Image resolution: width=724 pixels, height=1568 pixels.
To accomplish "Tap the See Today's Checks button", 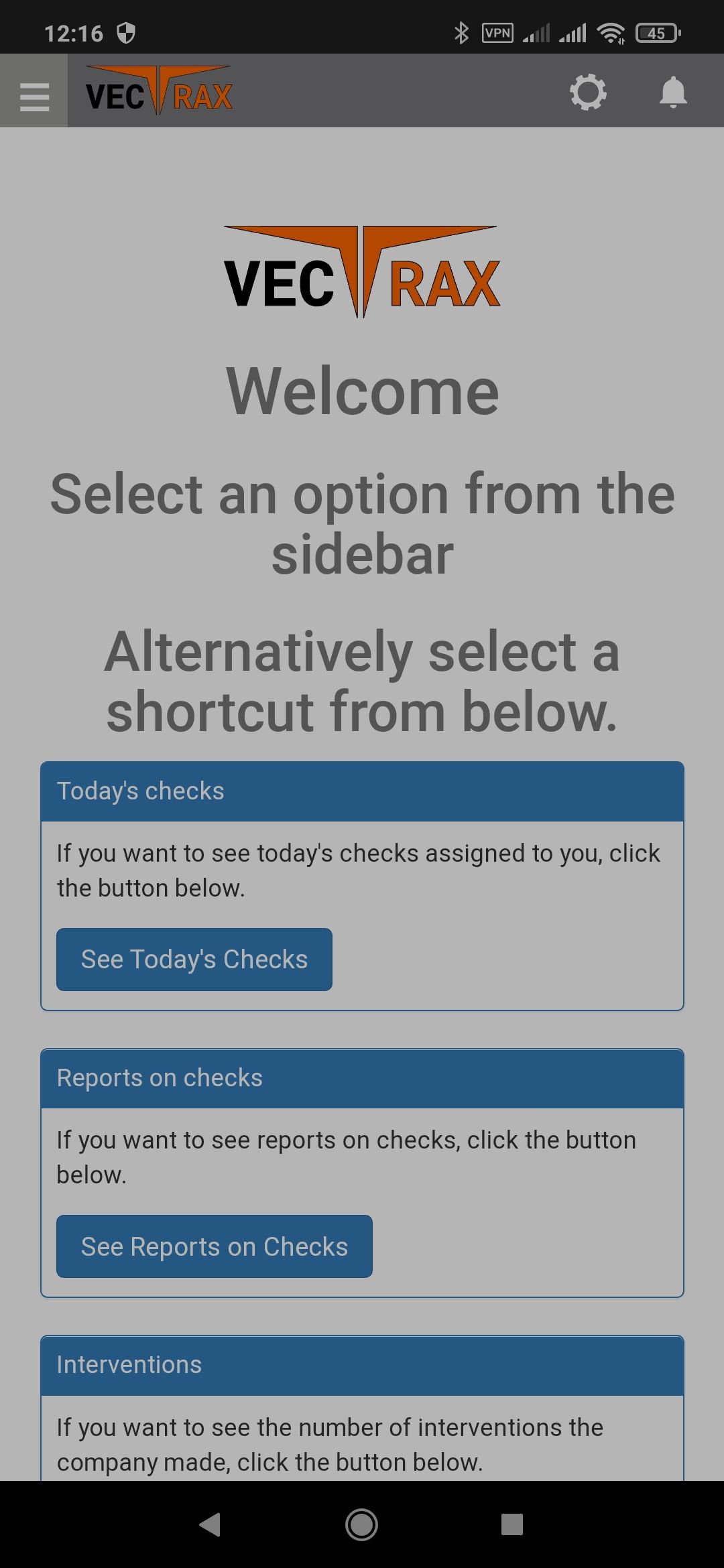I will 194,960.
